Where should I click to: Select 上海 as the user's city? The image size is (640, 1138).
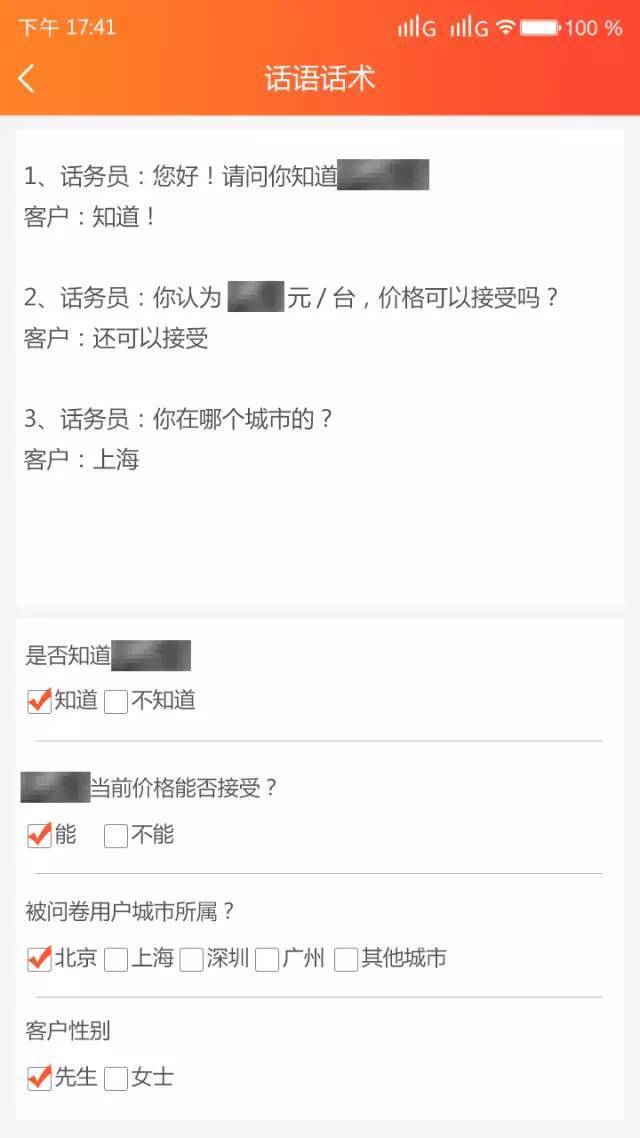(x=116, y=959)
